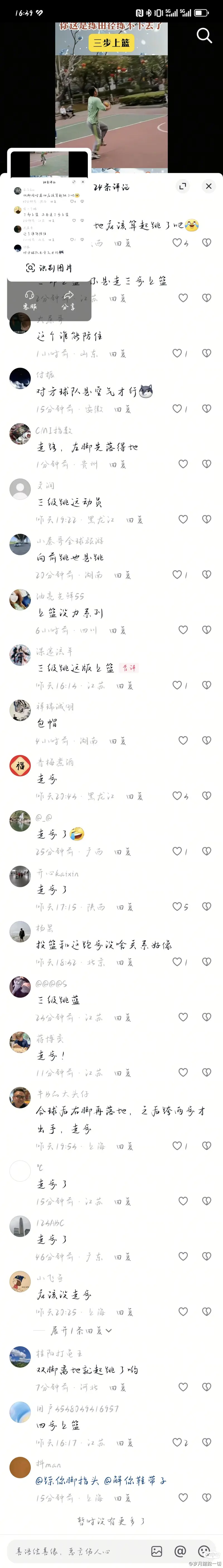The image size is (223, 1568).
Task: Open the search magnifier icon
Action: tap(204, 35)
